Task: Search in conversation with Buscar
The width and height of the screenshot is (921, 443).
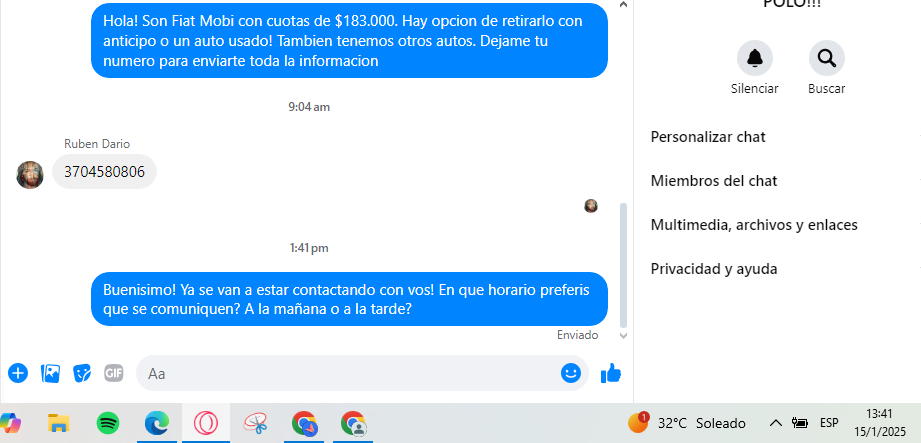Action: pos(826,59)
